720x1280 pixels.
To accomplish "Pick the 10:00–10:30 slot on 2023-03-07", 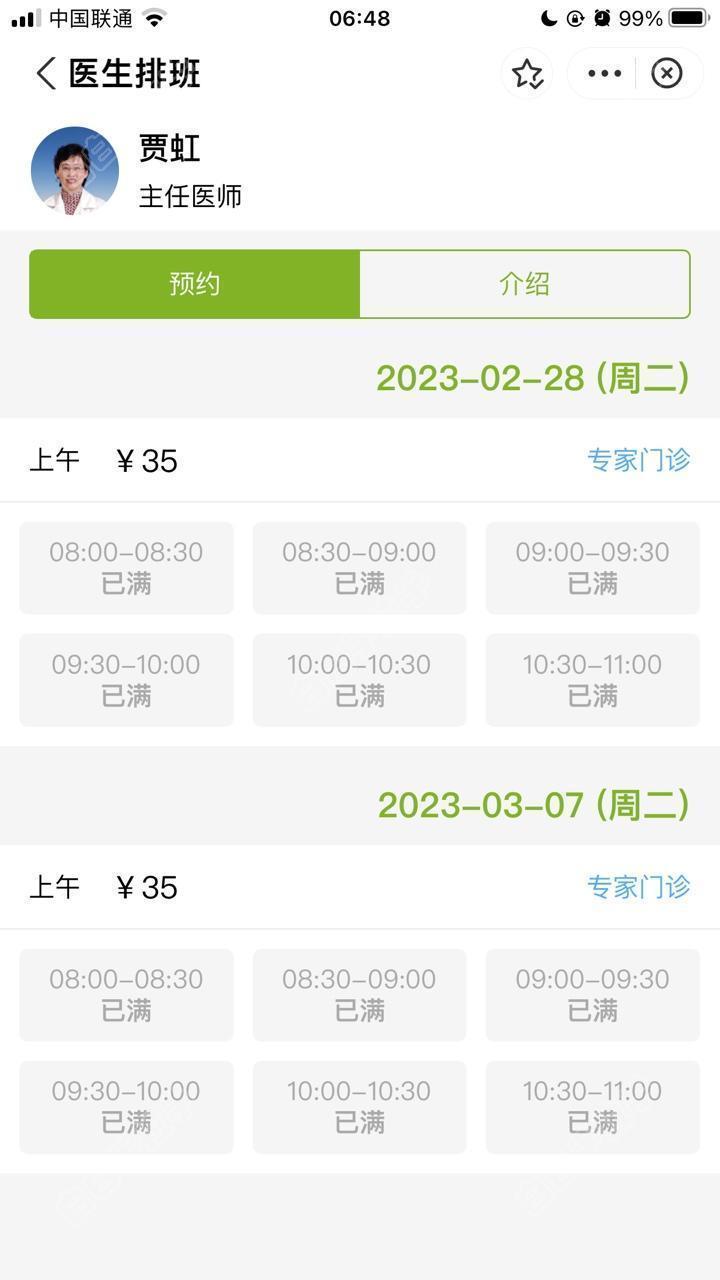I will (x=359, y=1107).
